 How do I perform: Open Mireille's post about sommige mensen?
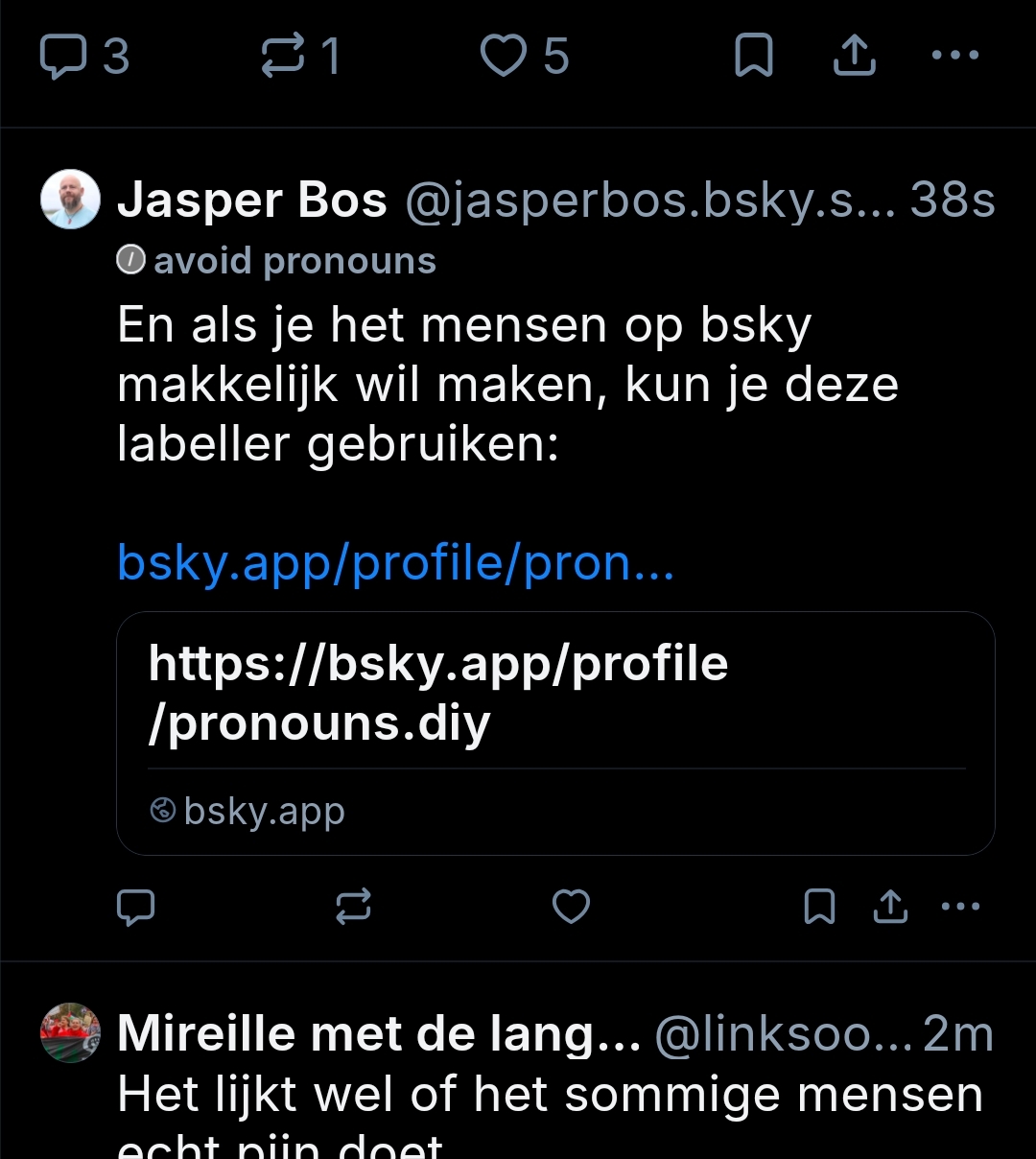(x=550, y=1096)
